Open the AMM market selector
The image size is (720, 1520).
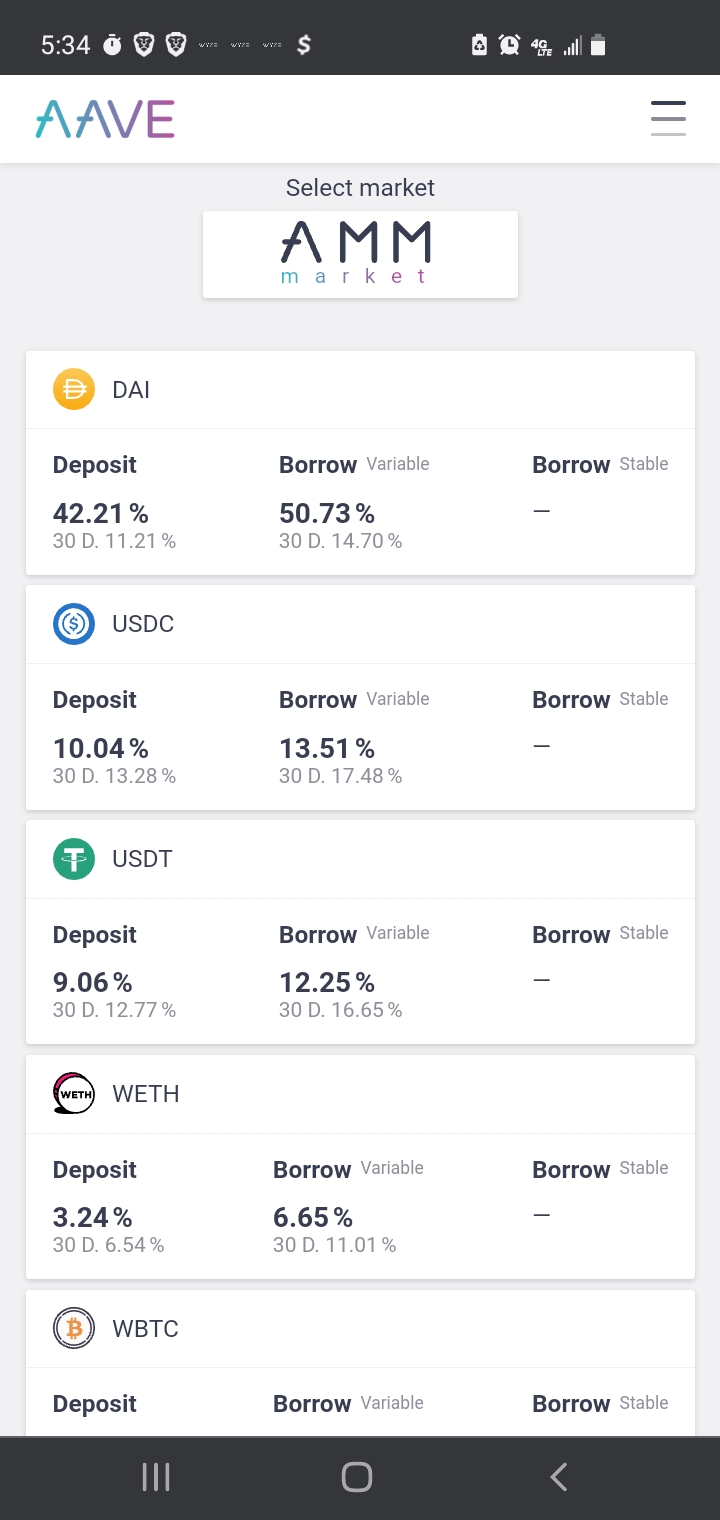pos(360,254)
